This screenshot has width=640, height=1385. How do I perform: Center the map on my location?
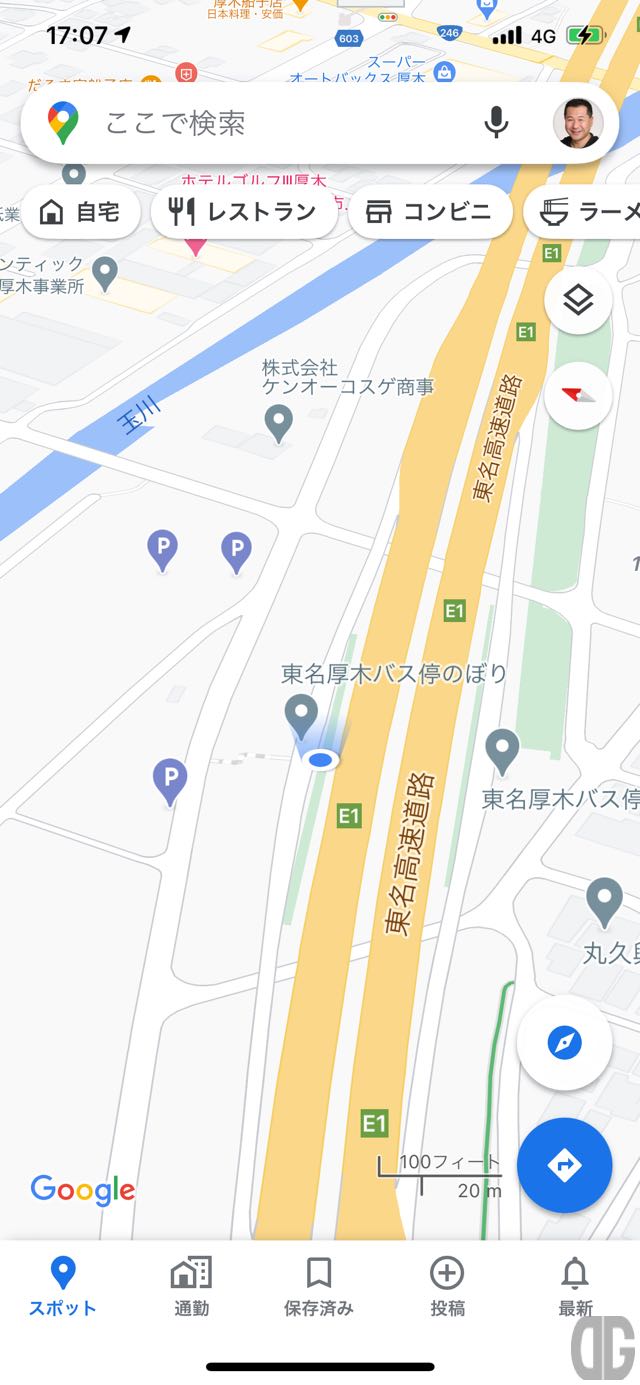pyautogui.click(x=564, y=1043)
